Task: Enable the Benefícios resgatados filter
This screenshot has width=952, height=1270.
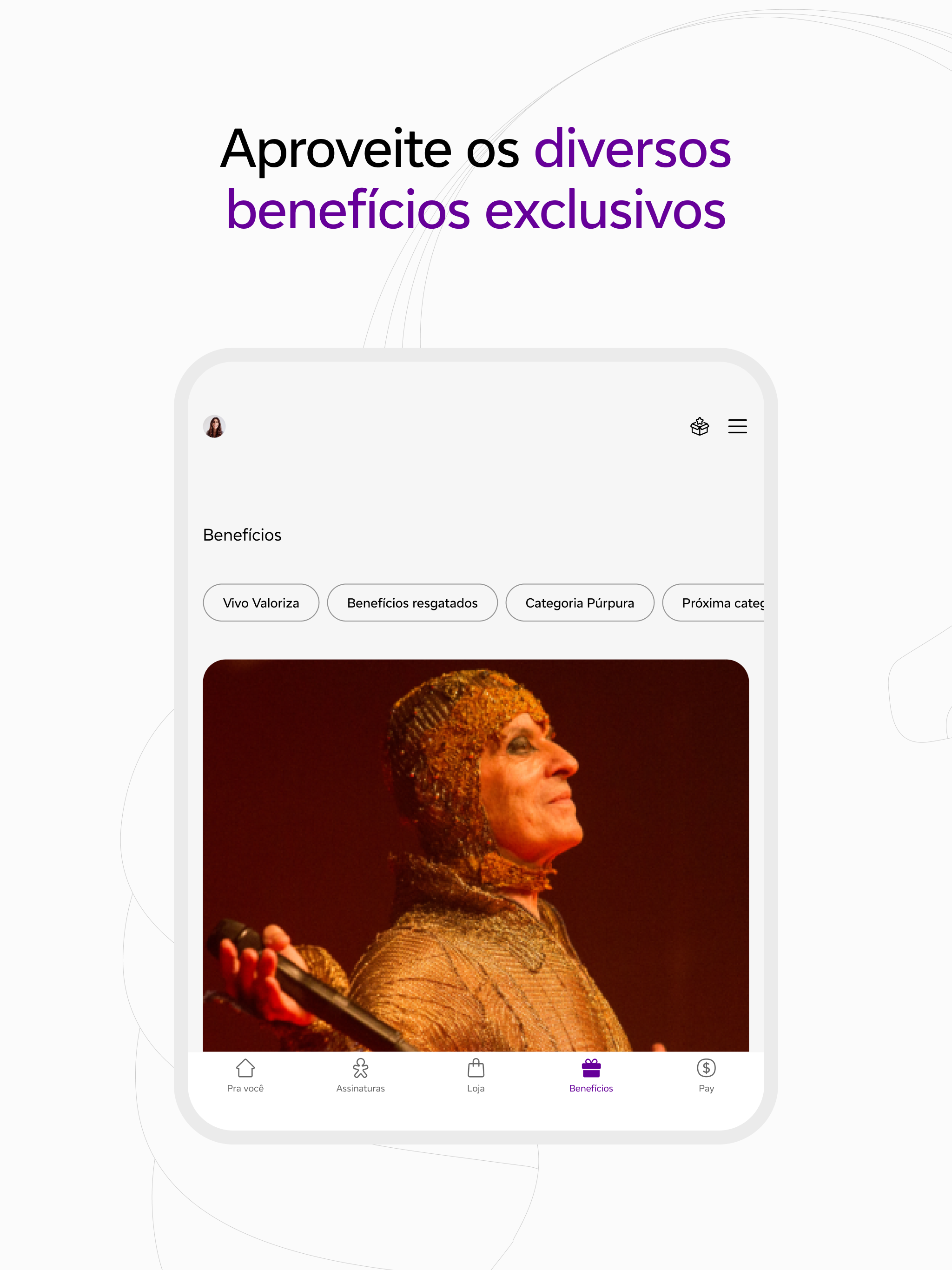Action: click(x=413, y=603)
